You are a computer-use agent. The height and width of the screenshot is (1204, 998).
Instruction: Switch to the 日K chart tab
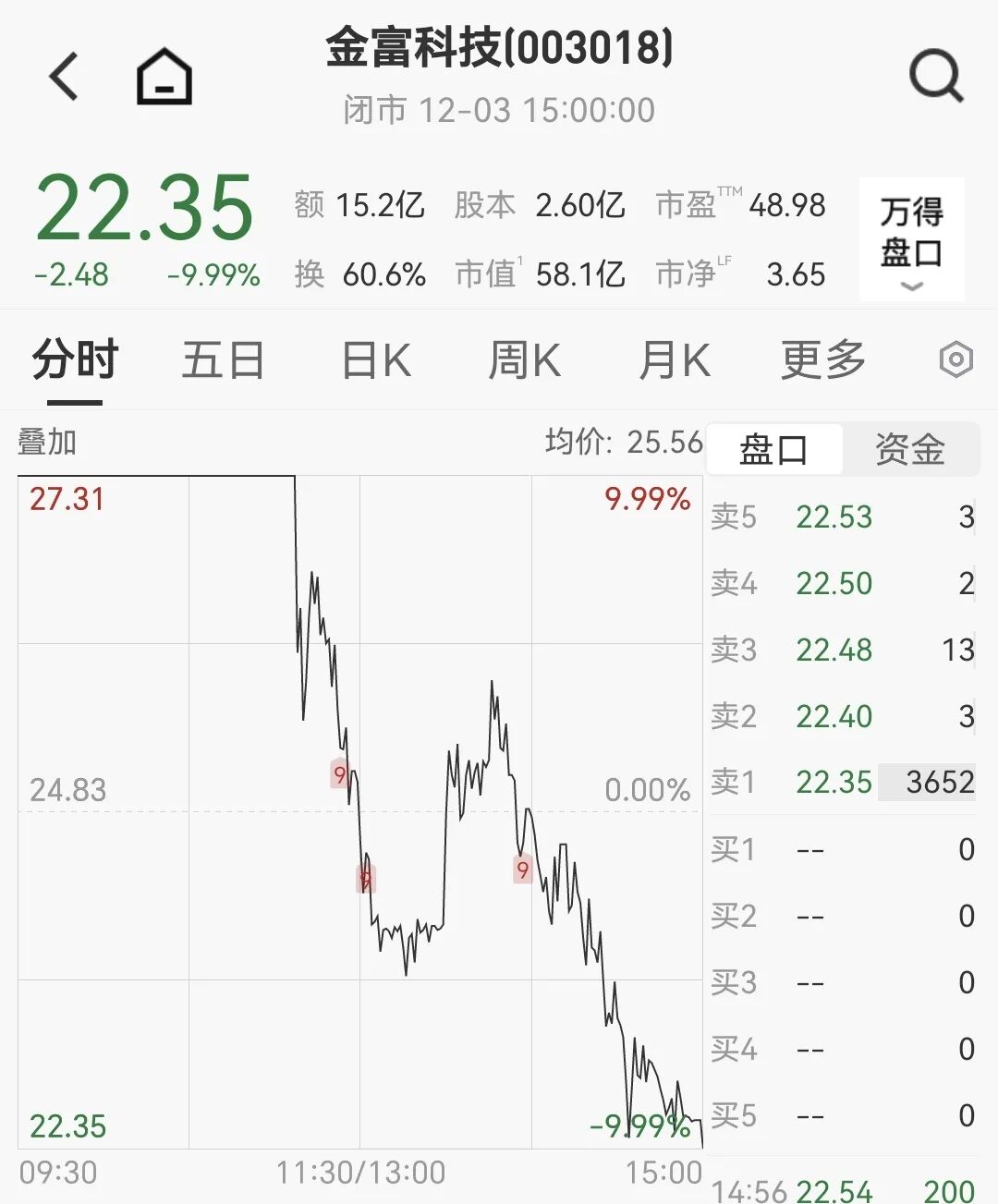pos(376,360)
